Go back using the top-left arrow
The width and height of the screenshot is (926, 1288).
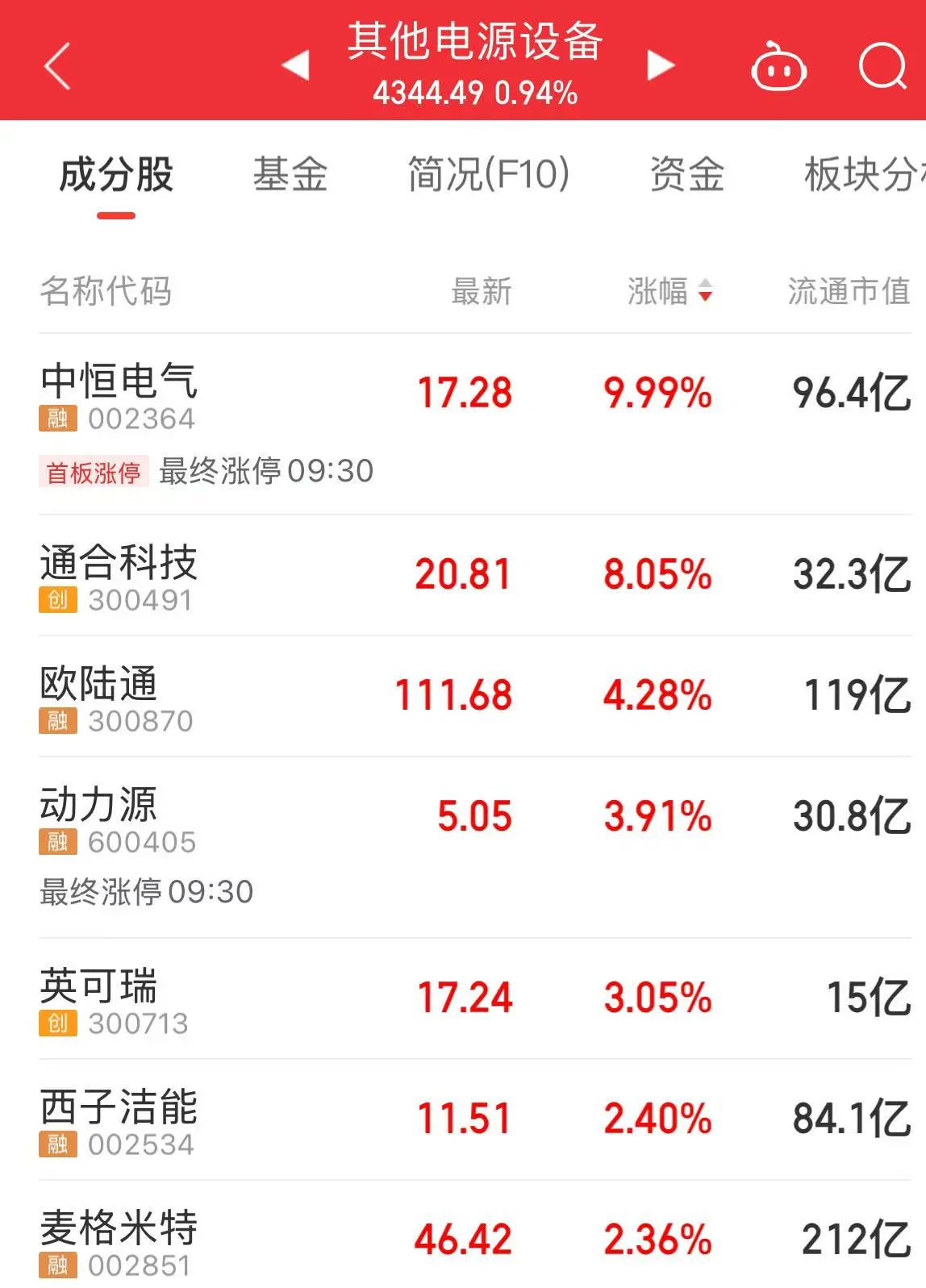(57, 65)
